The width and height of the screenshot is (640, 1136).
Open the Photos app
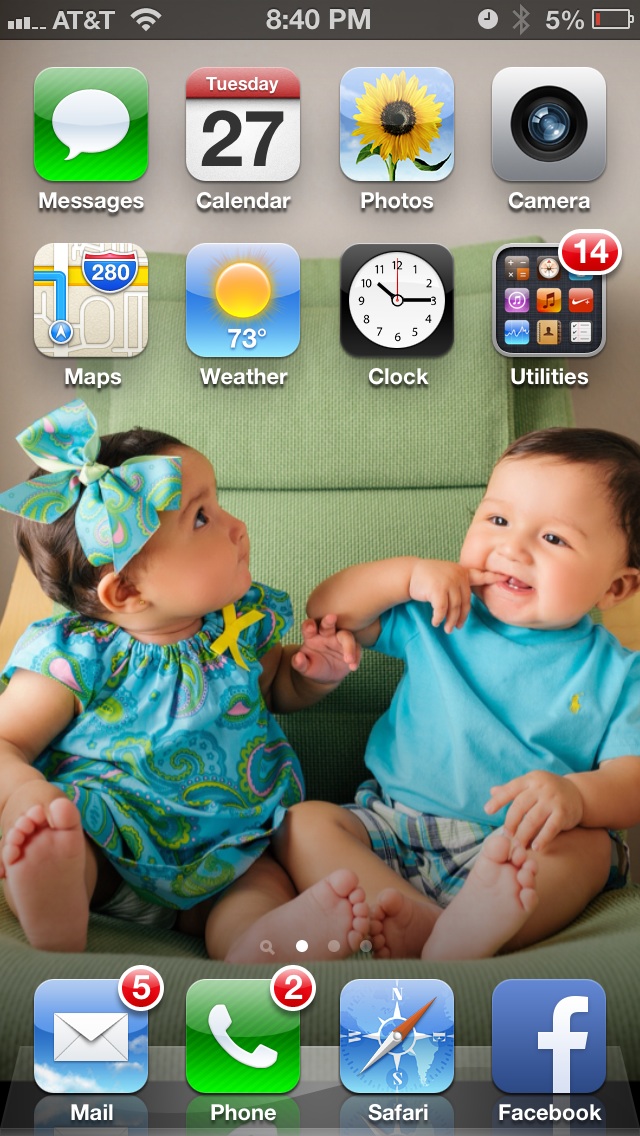click(x=396, y=124)
